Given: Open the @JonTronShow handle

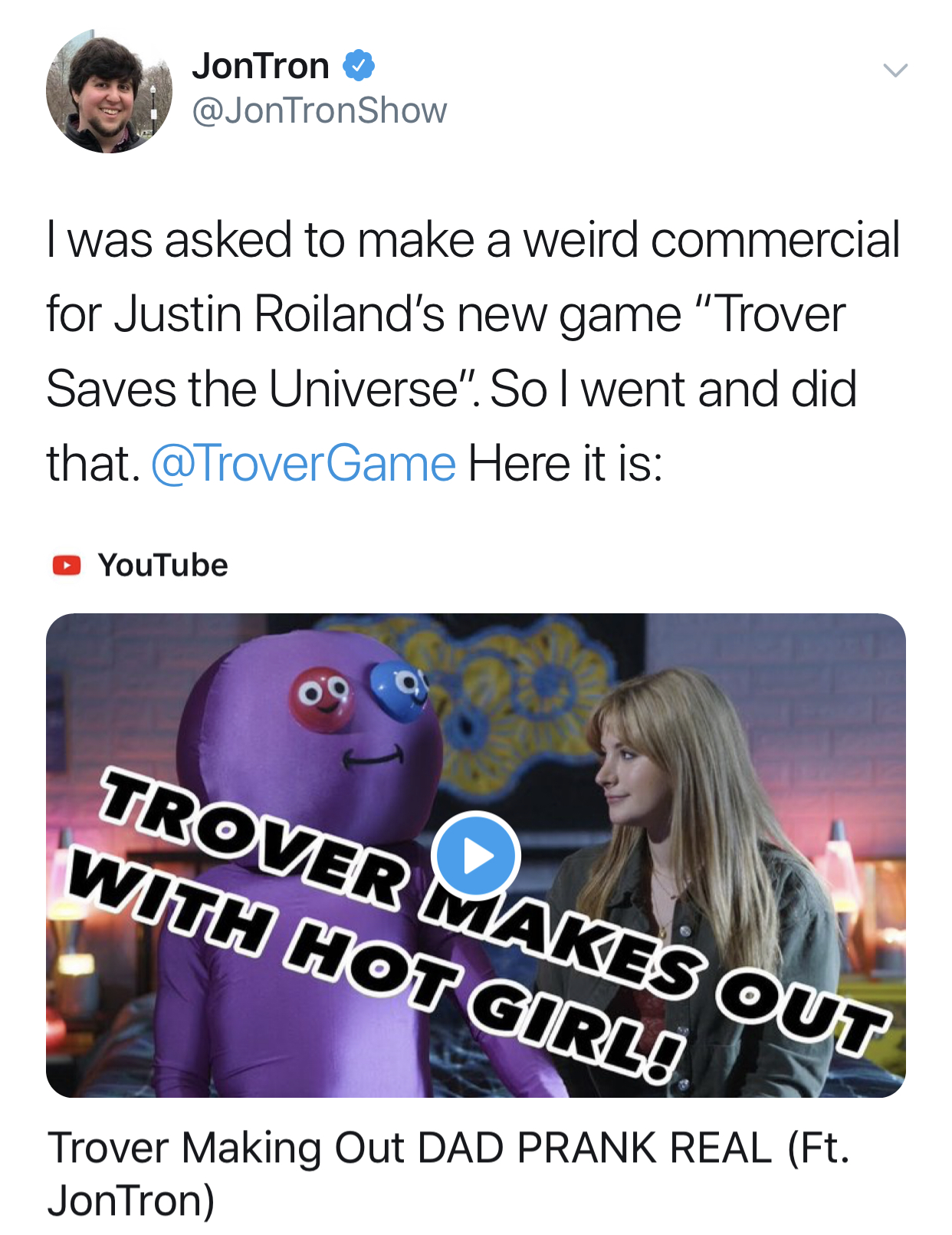Looking at the screenshot, I should coord(319,110).
